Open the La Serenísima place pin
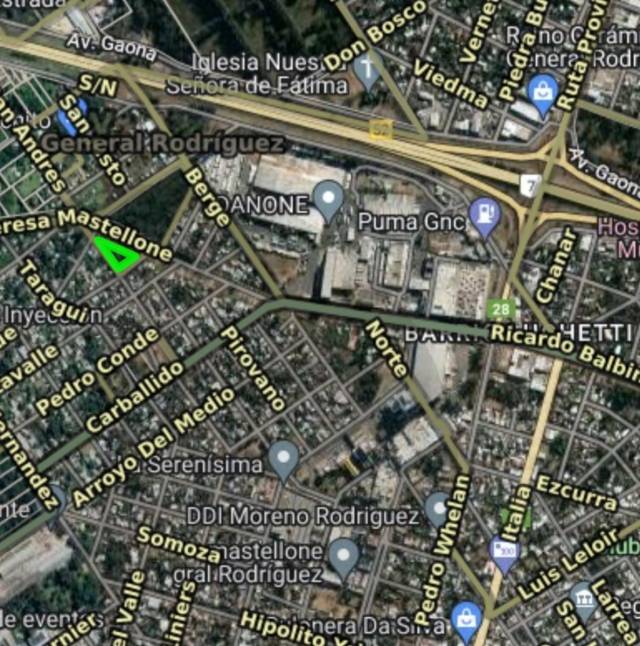Screen dimensions: 640x646 pos(284,459)
